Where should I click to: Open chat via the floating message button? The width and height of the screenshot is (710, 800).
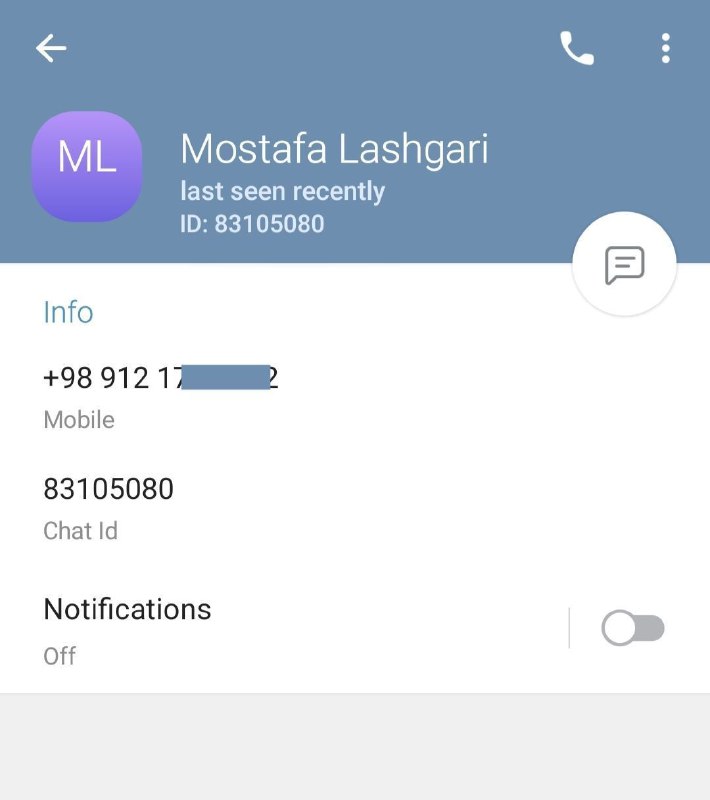(x=624, y=265)
